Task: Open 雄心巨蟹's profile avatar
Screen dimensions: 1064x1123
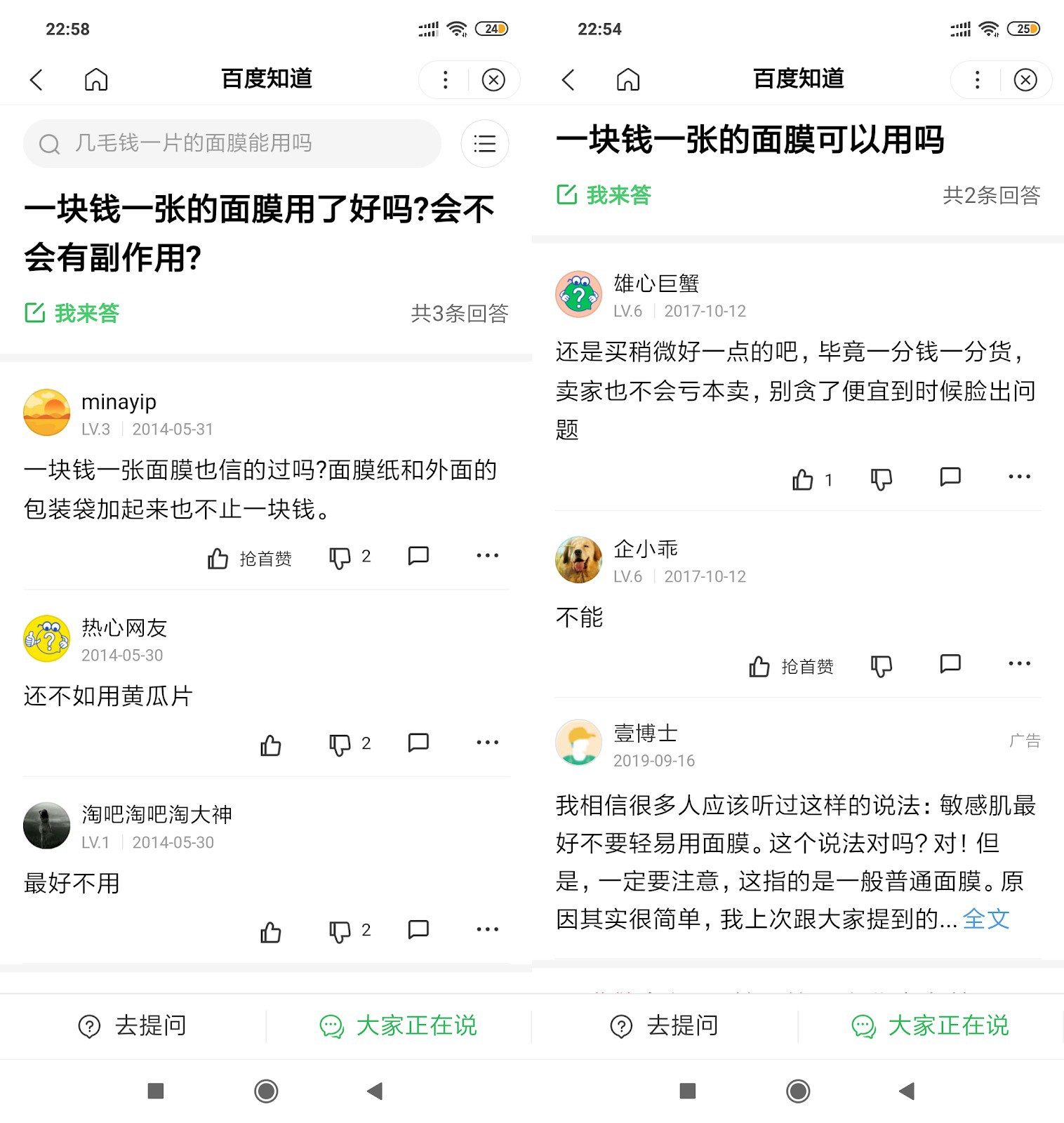Action: click(x=579, y=295)
